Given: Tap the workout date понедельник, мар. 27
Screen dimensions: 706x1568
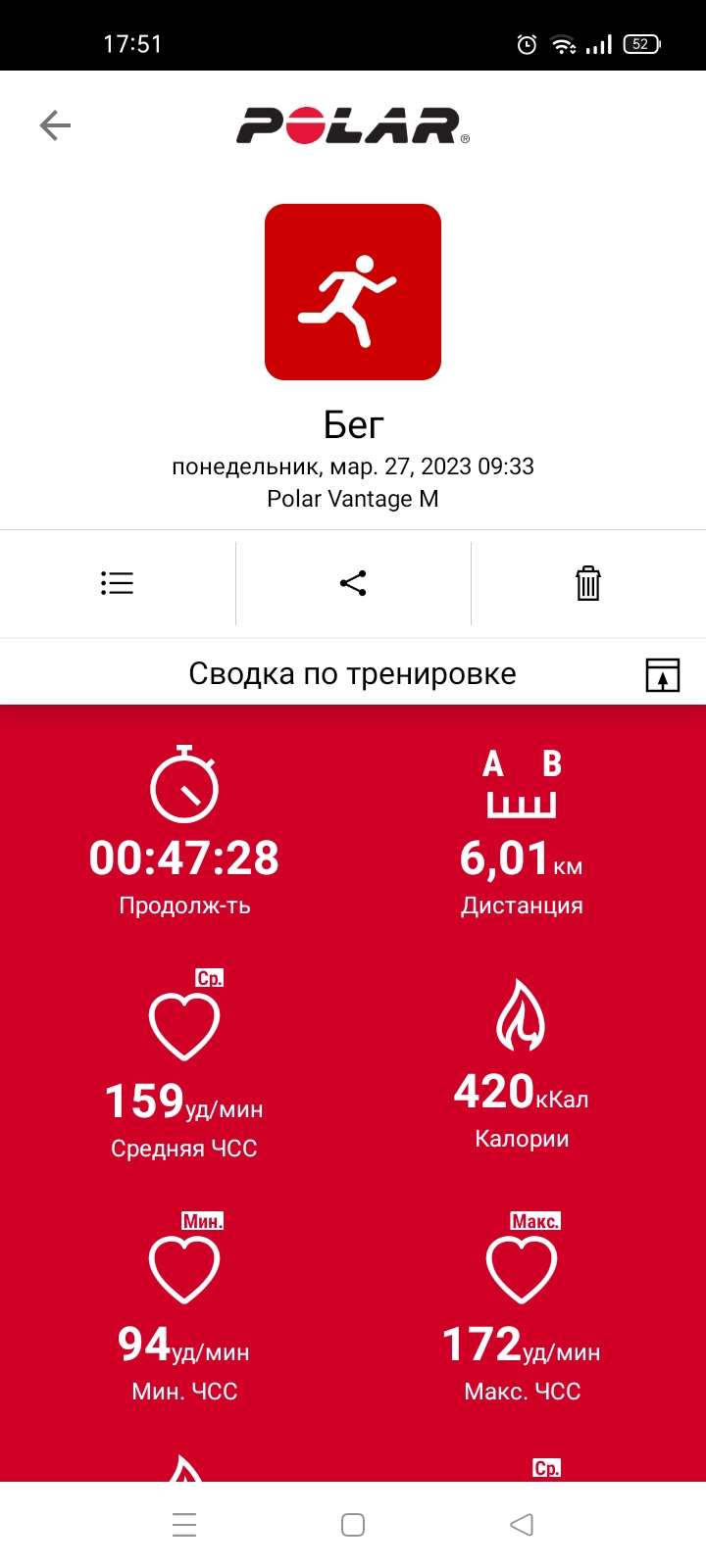Looking at the screenshot, I should [x=353, y=466].
